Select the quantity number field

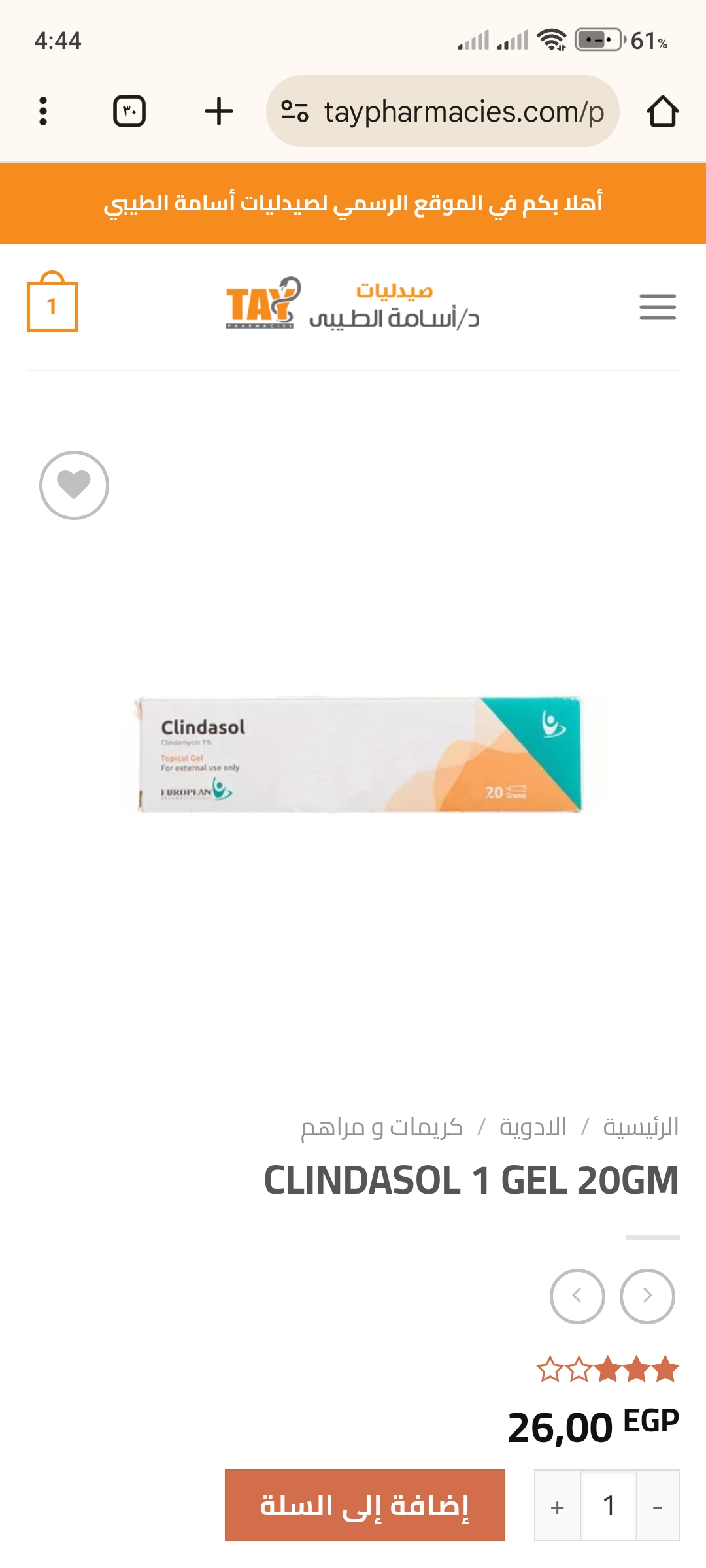[x=609, y=1507]
